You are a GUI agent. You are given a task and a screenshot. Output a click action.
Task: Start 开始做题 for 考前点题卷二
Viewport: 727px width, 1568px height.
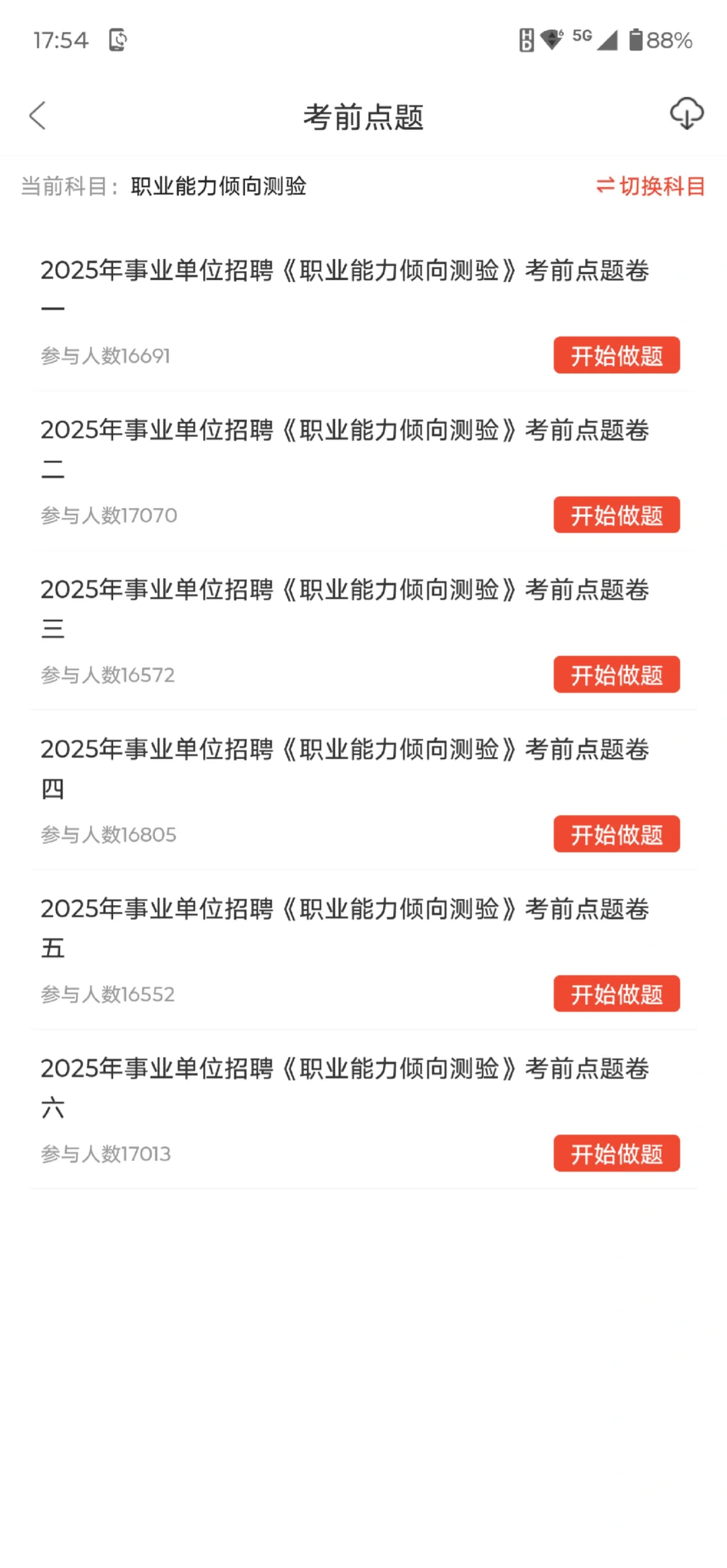pyautogui.click(x=616, y=515)
